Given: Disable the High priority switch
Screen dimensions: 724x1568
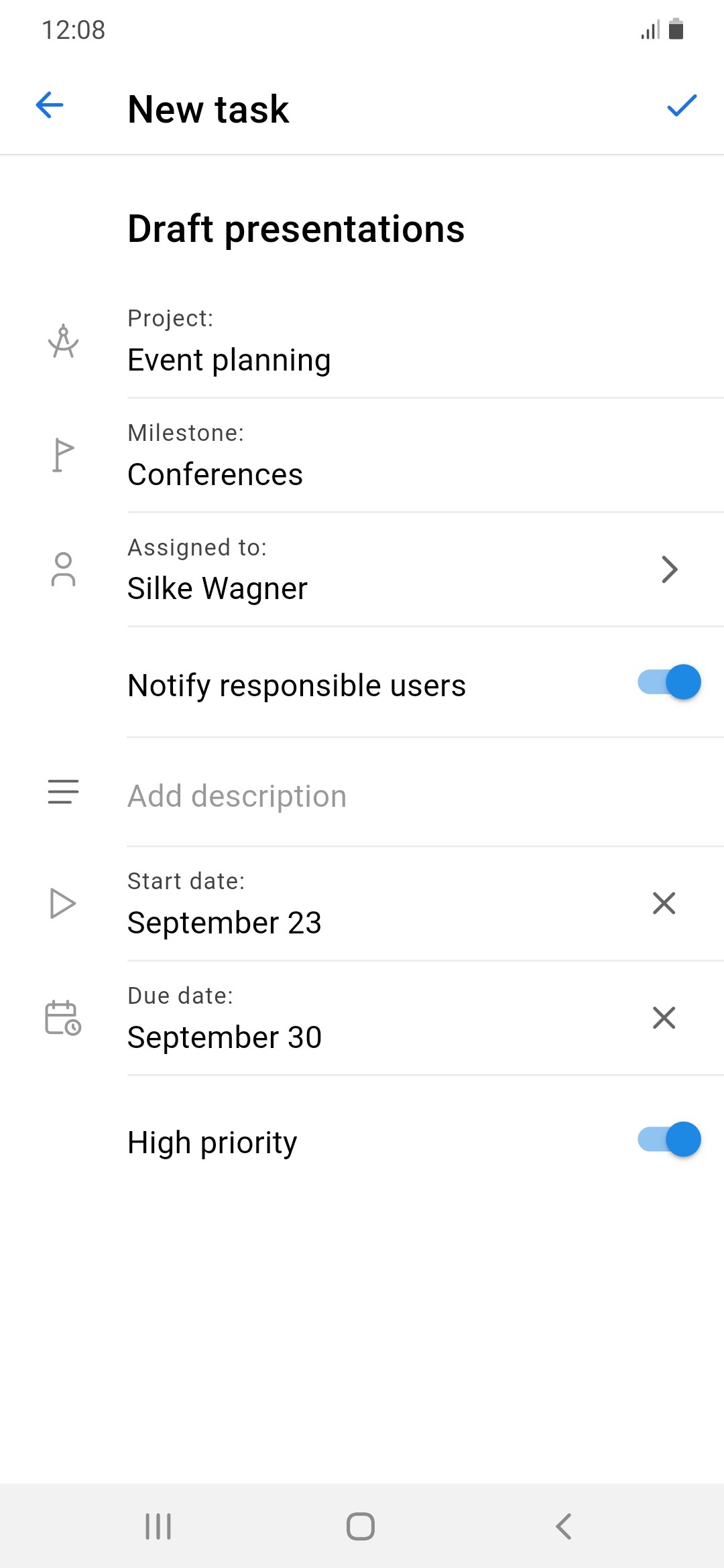Looking at the screenshot, I should point(669,1139).
